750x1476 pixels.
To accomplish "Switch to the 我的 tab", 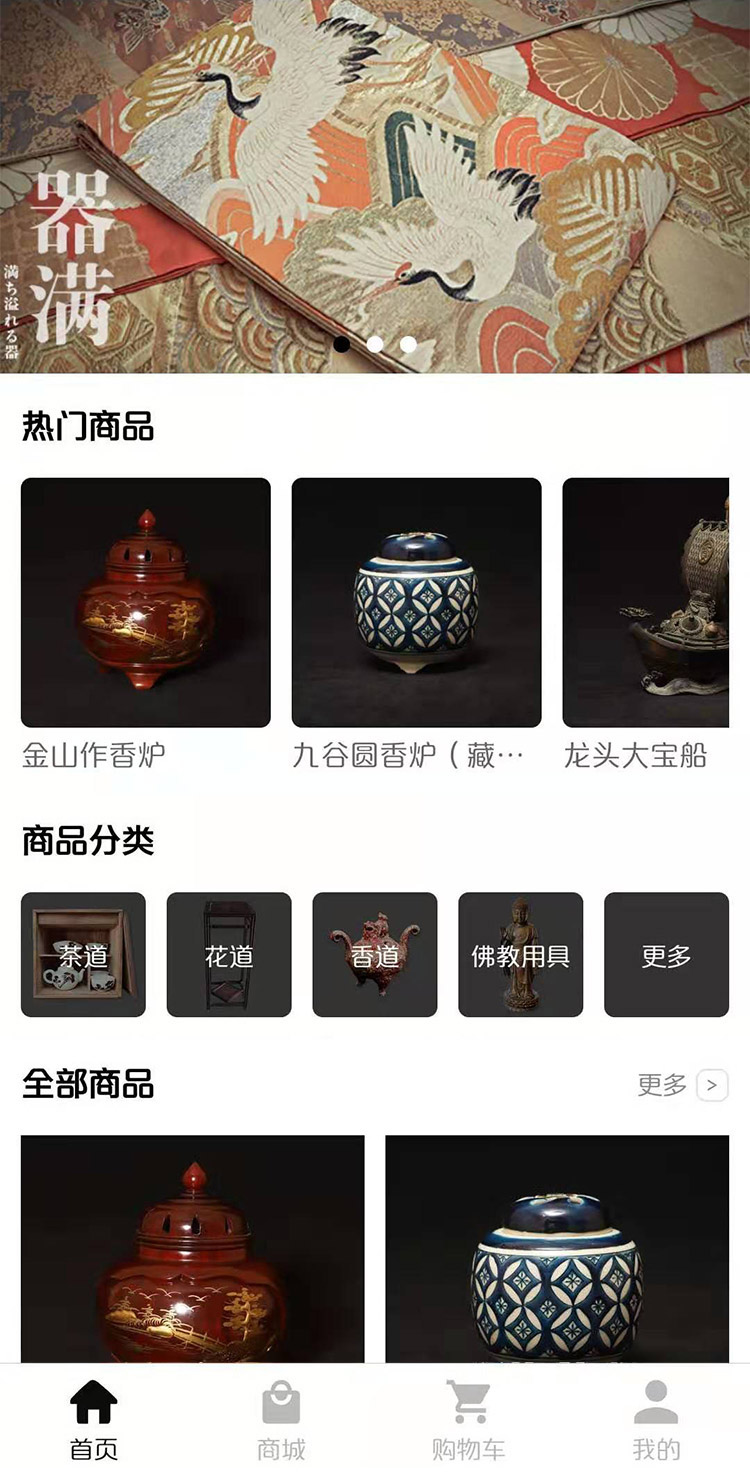I will coord(656,1420).
